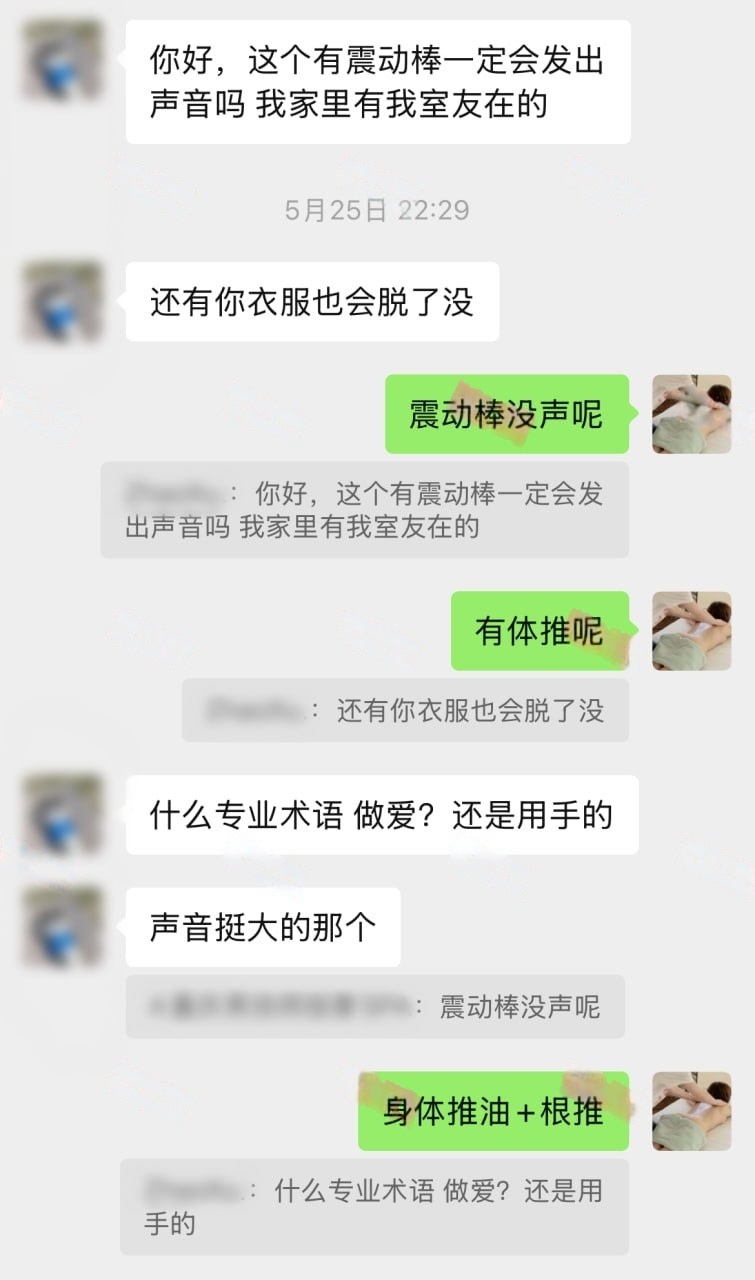Jump to quoted message under 有体推呢
This screenshot has width=755, height=1280.
(405, 710)
